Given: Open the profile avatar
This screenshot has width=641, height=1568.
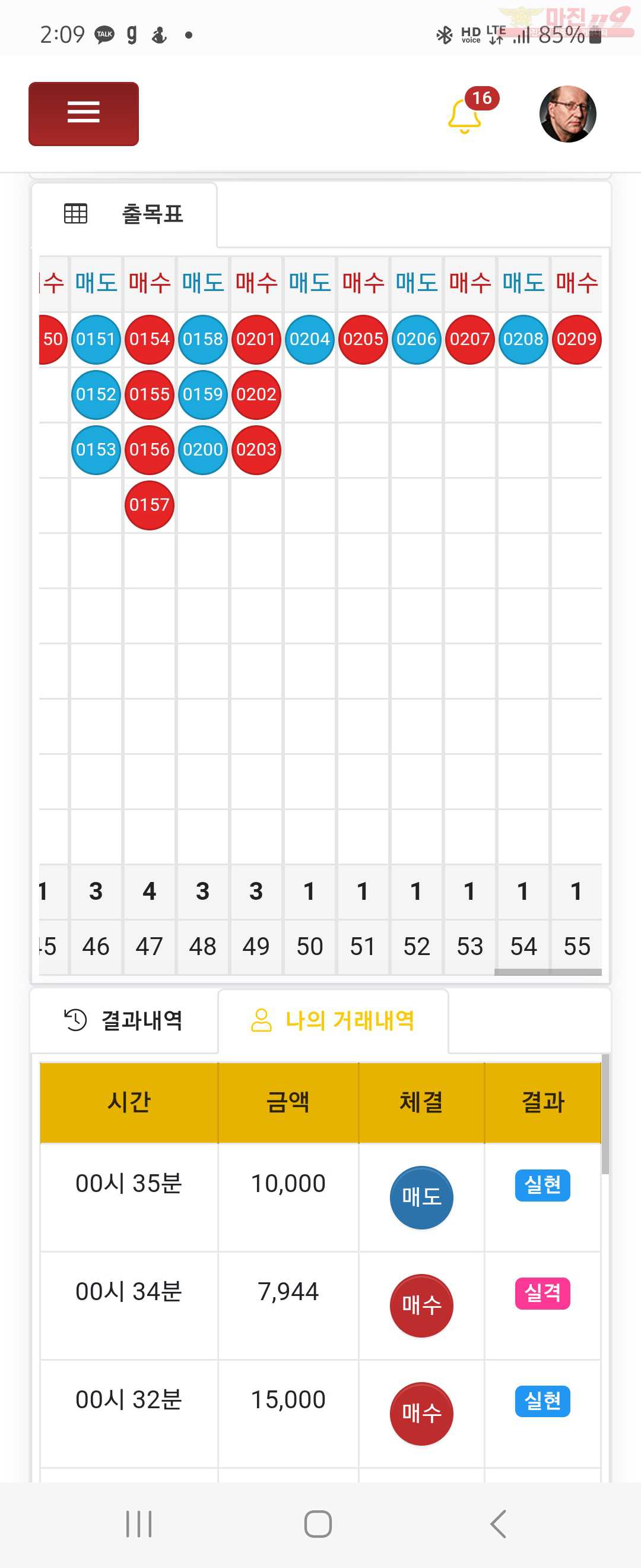Looking at the screenshot, I should pyautogui.click(x=567, y=114).
